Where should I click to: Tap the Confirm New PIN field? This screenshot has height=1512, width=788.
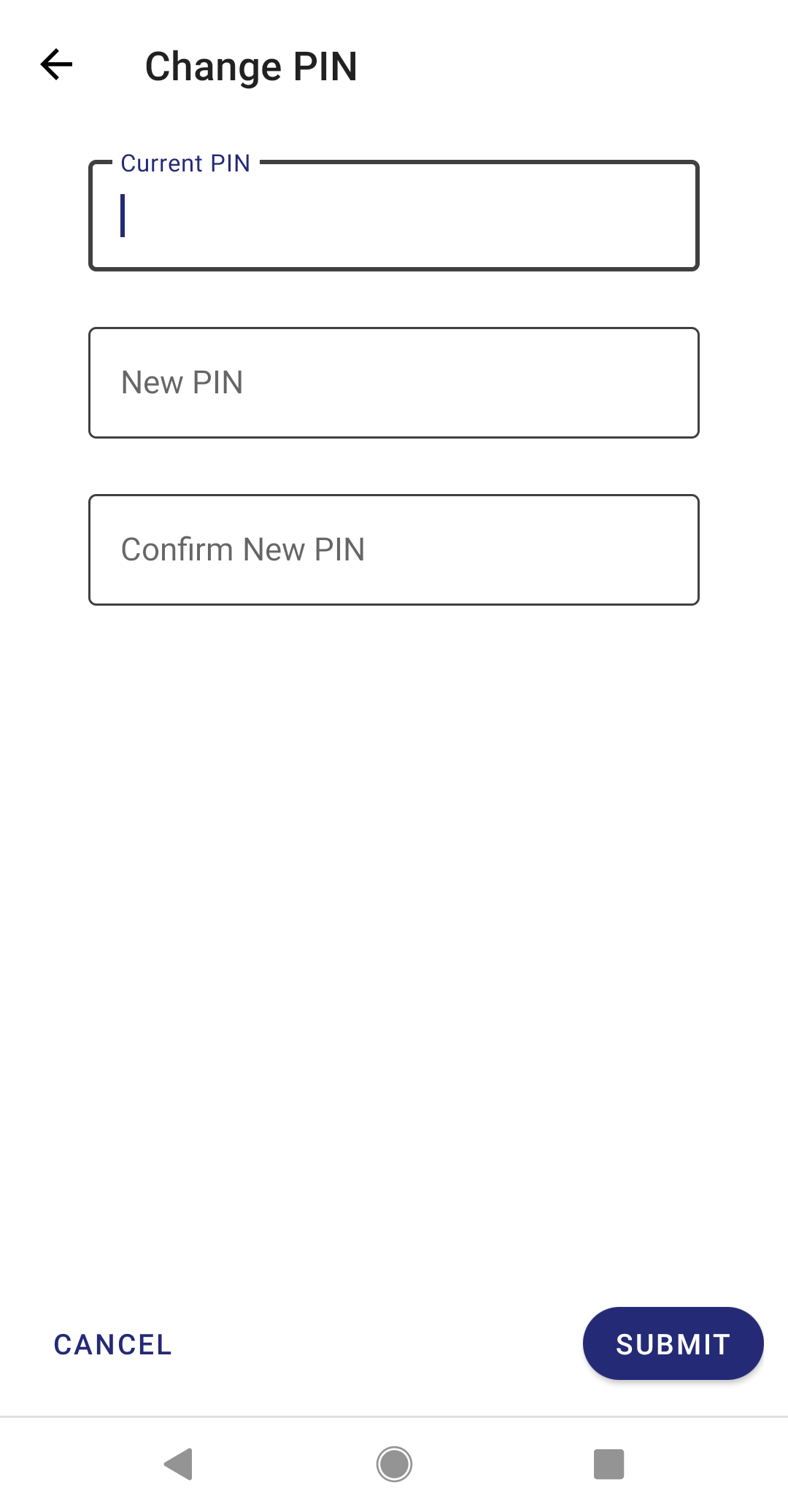coord(394,550)
